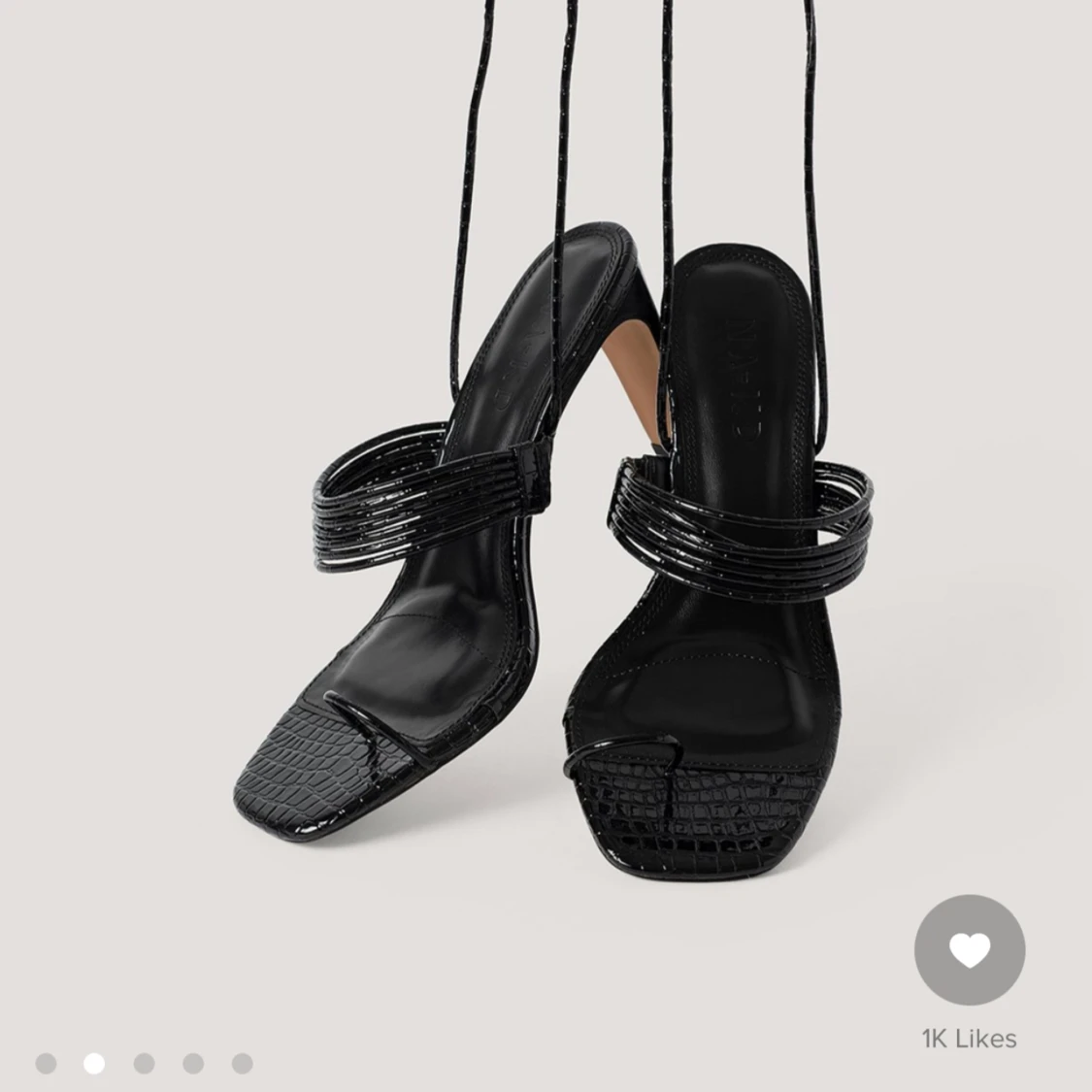
Task: Go to the fourth image indicator dot
Action: click(193, 1064)
